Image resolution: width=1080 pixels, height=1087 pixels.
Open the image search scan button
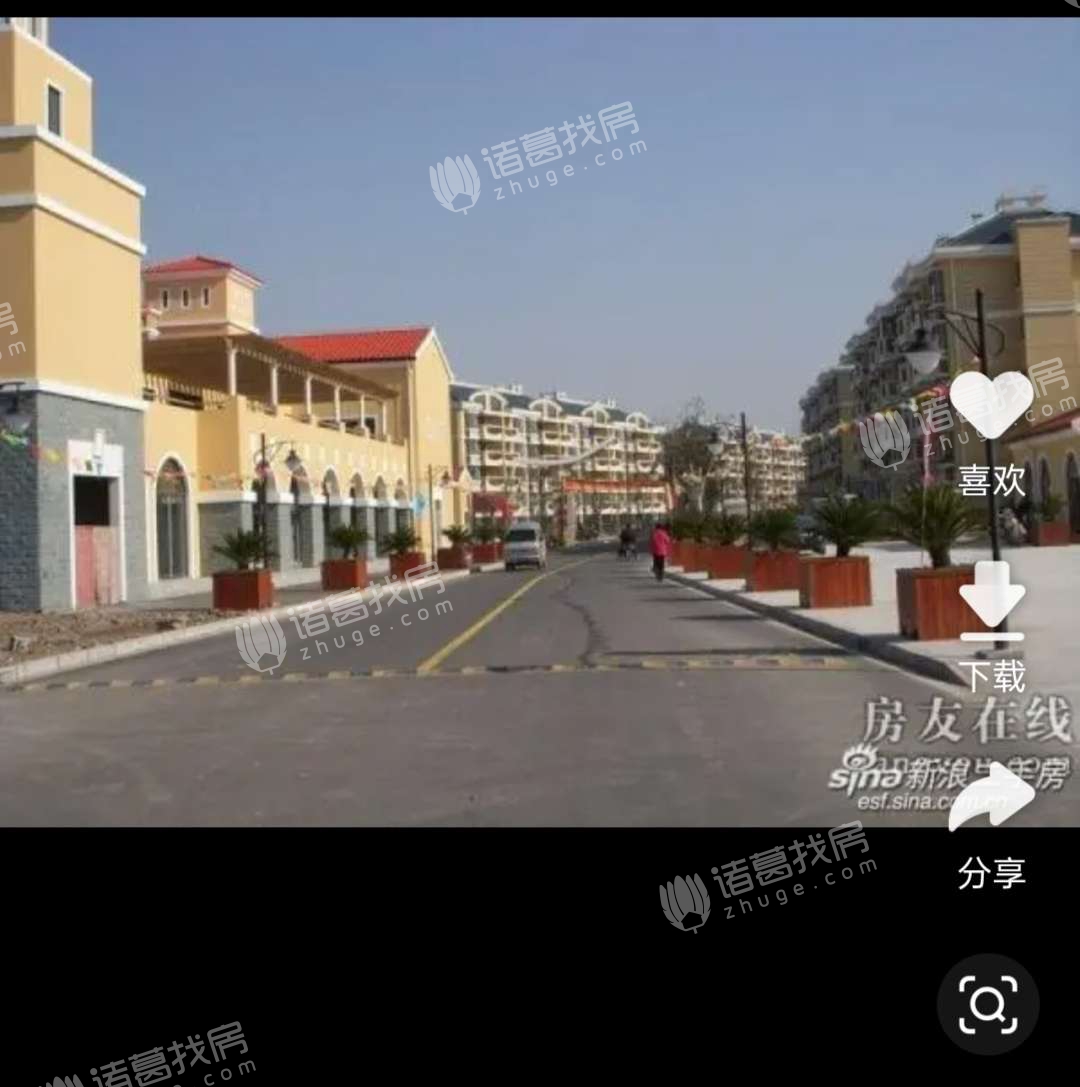point(988,1004)
